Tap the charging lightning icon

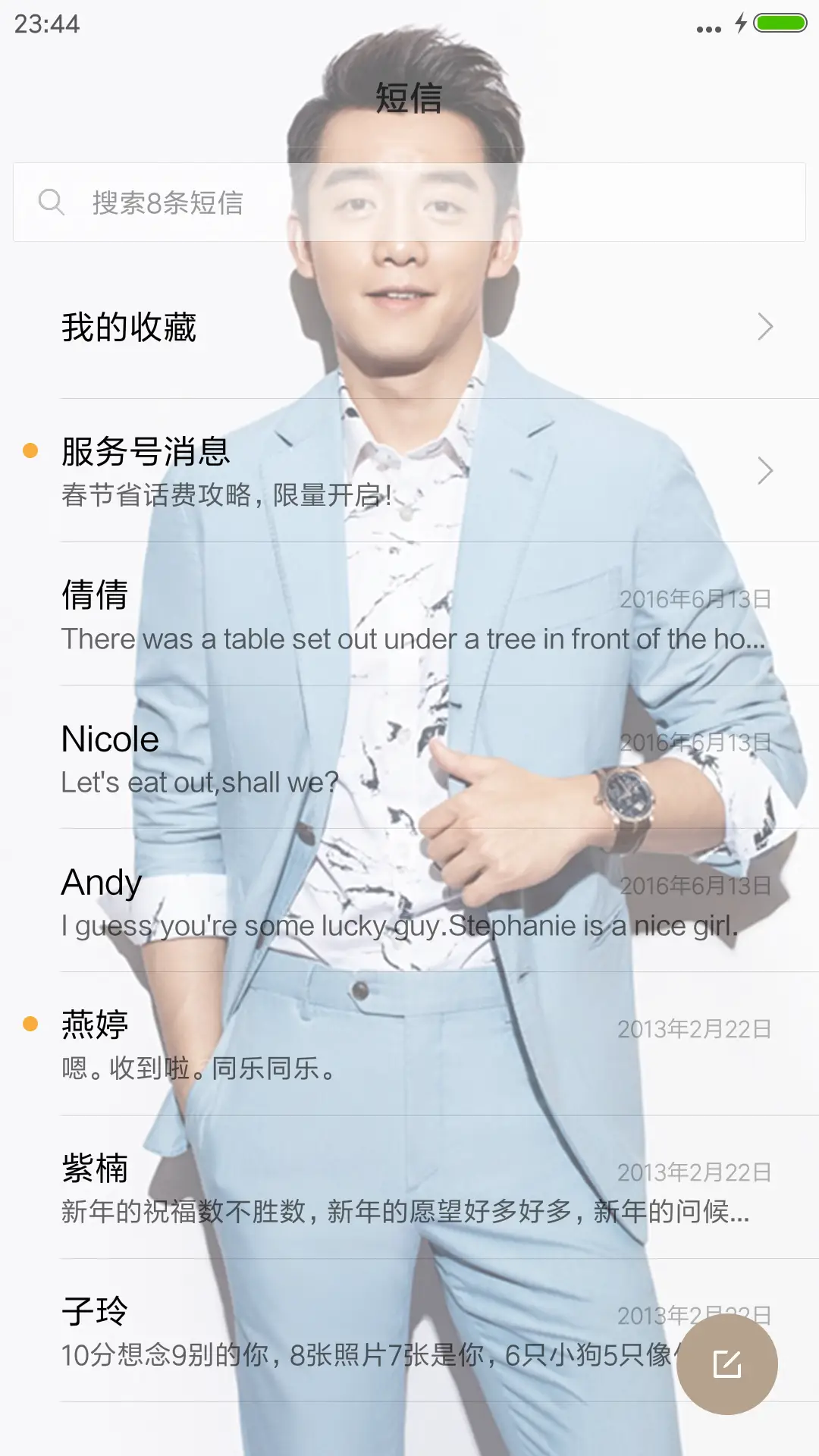(x=741, y=24)
